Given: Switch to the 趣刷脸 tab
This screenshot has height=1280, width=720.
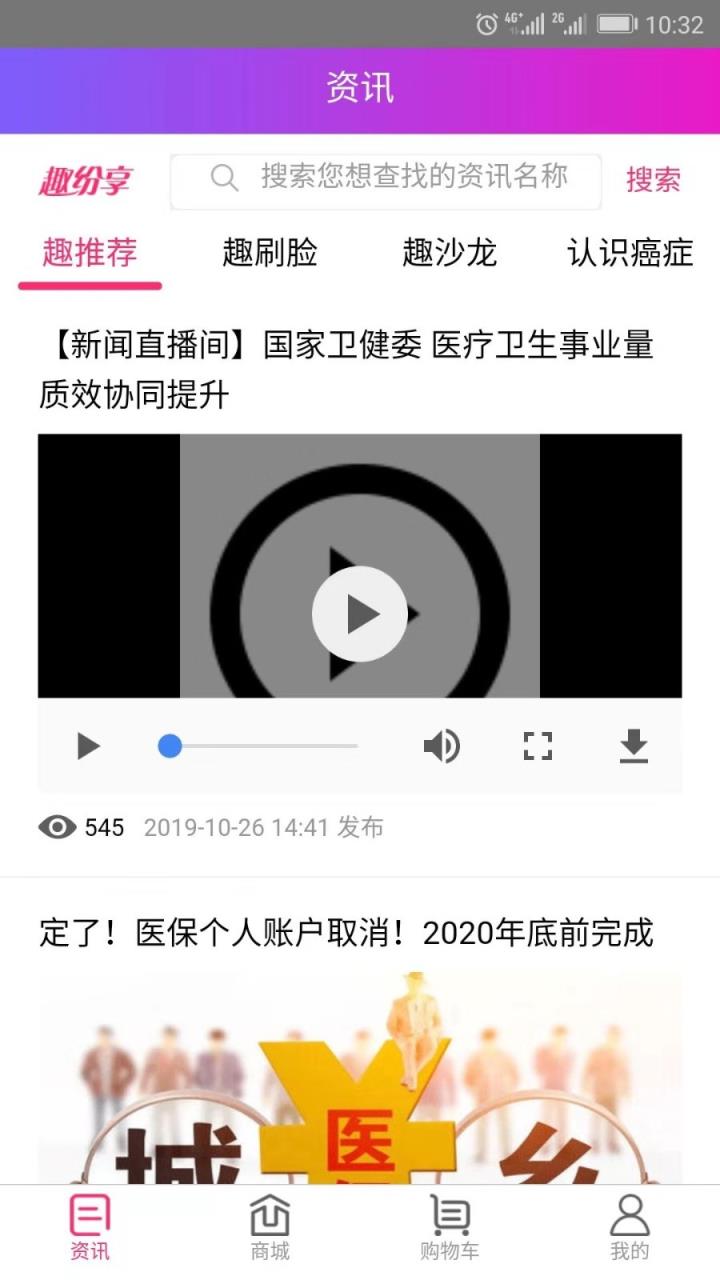Looking at the screenshot, I should 269,254.
